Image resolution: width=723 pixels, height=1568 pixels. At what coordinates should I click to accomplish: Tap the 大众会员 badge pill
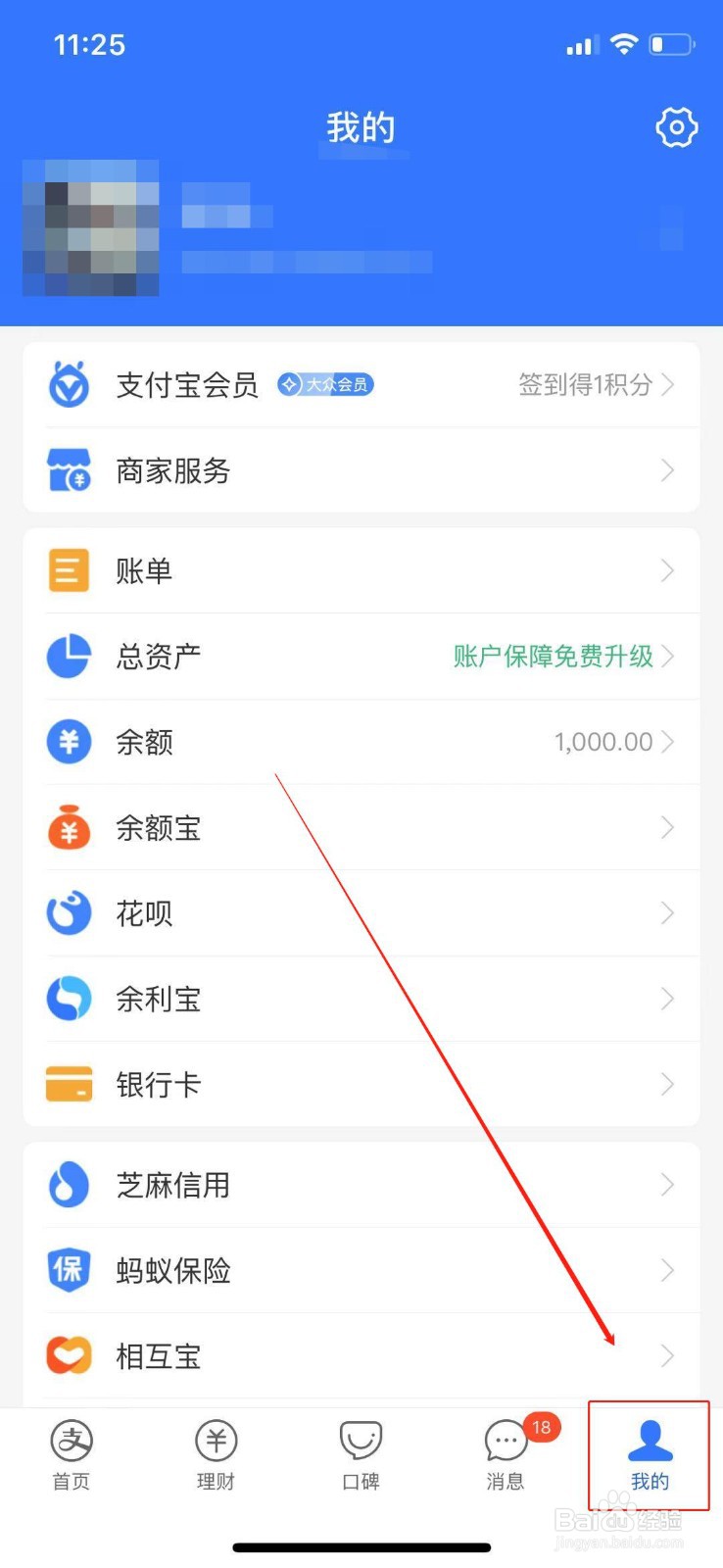[x=324, y=385]
